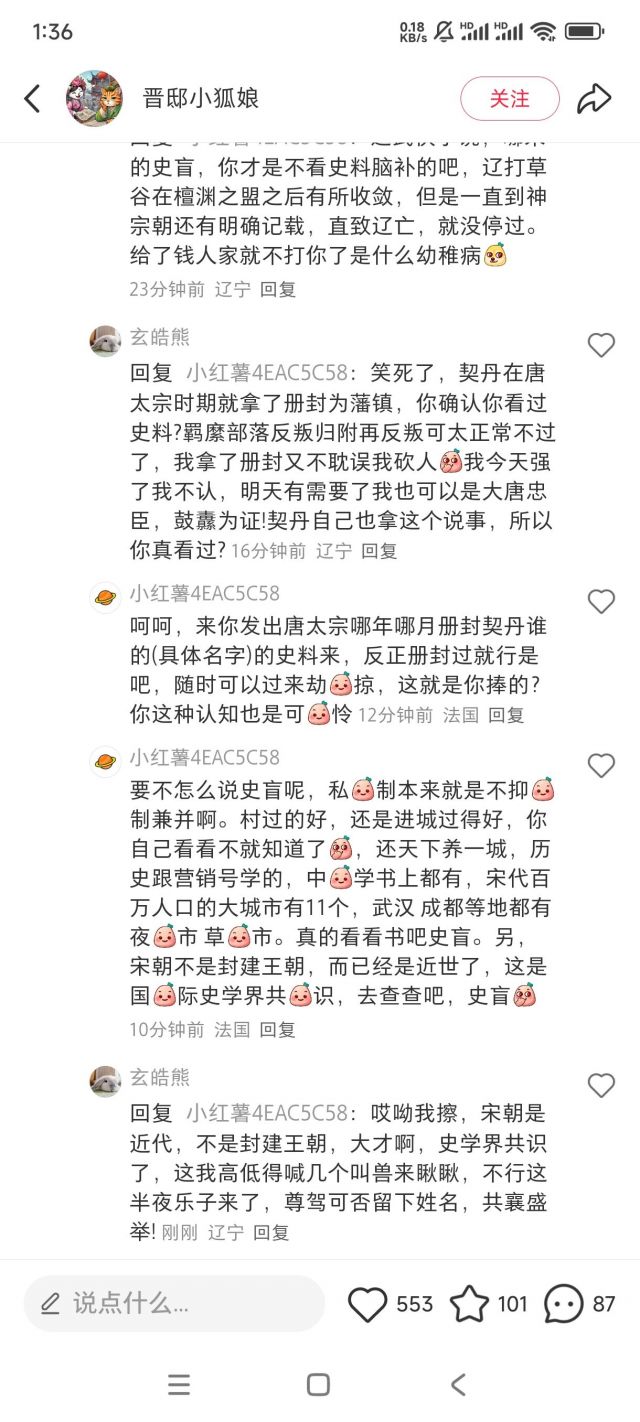Tap the system home button

click(318, 1384)
